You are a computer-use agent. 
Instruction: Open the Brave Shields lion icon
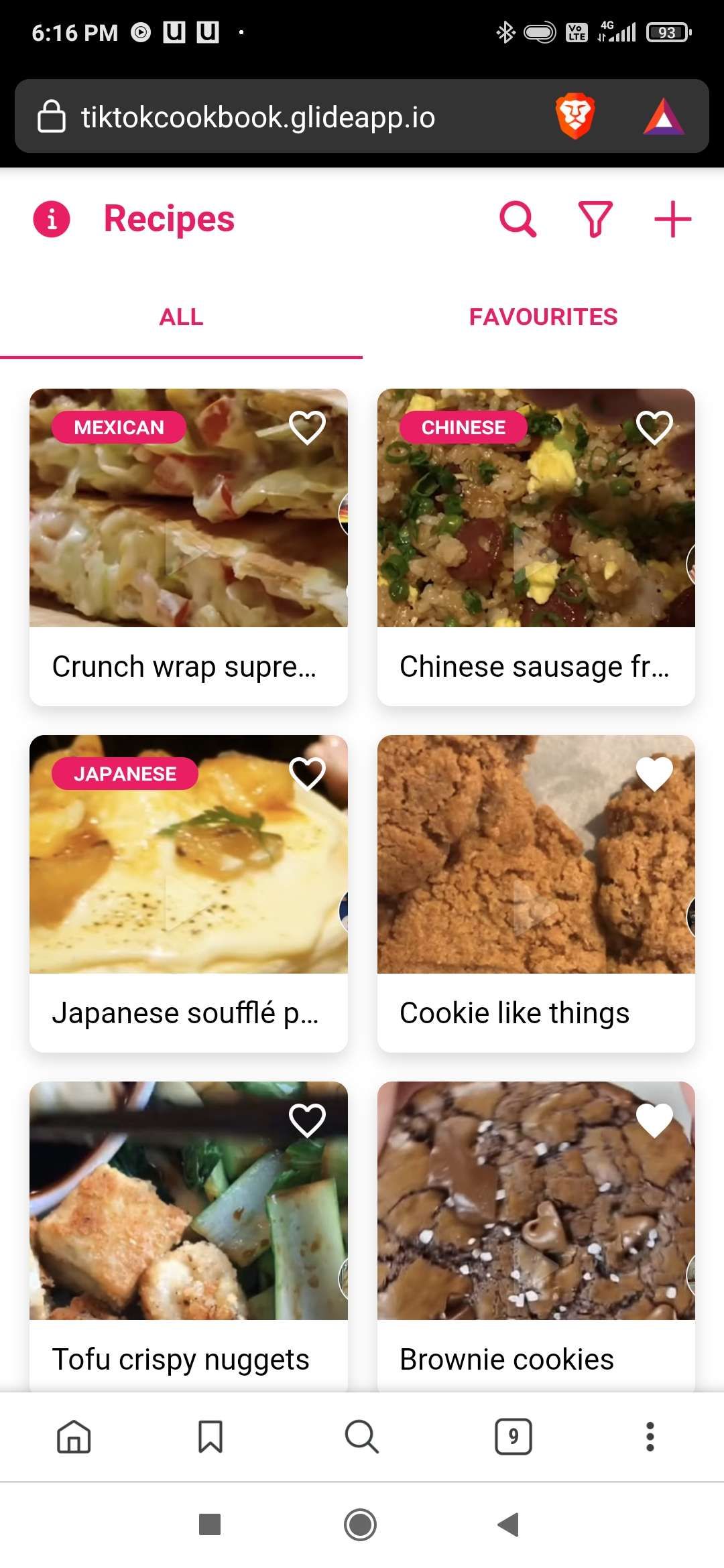(575, 117)
